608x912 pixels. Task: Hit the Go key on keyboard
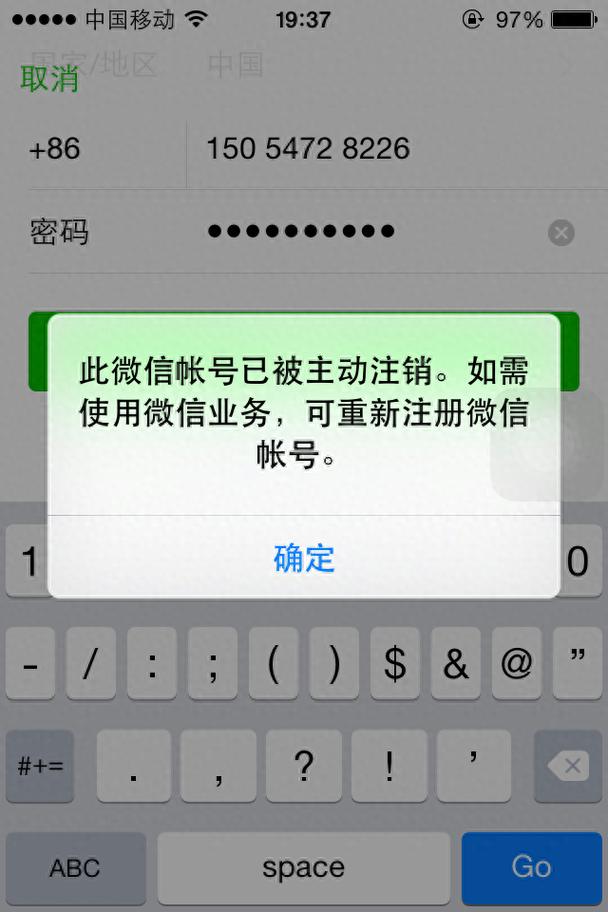531,867
